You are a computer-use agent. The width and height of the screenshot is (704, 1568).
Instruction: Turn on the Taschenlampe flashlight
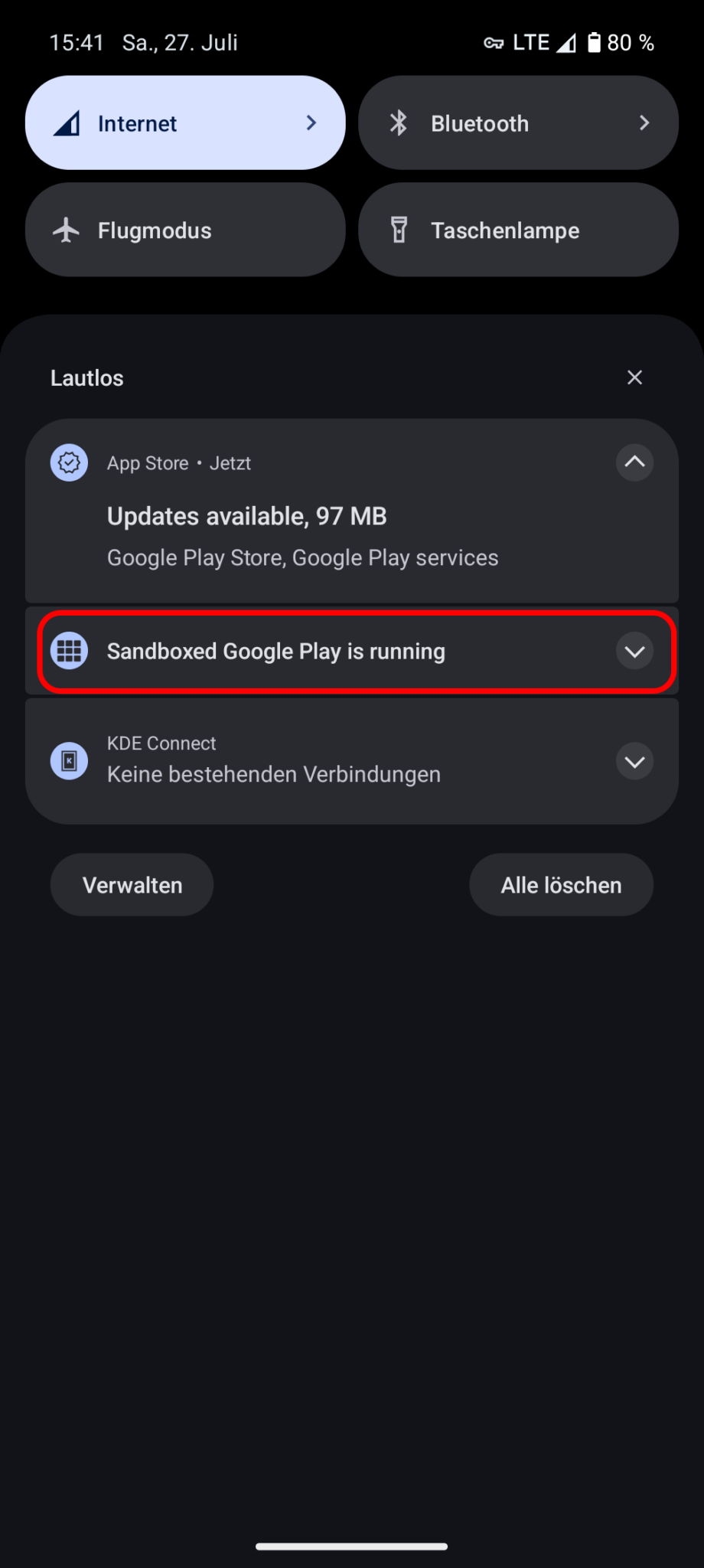[x=518, y=230]
